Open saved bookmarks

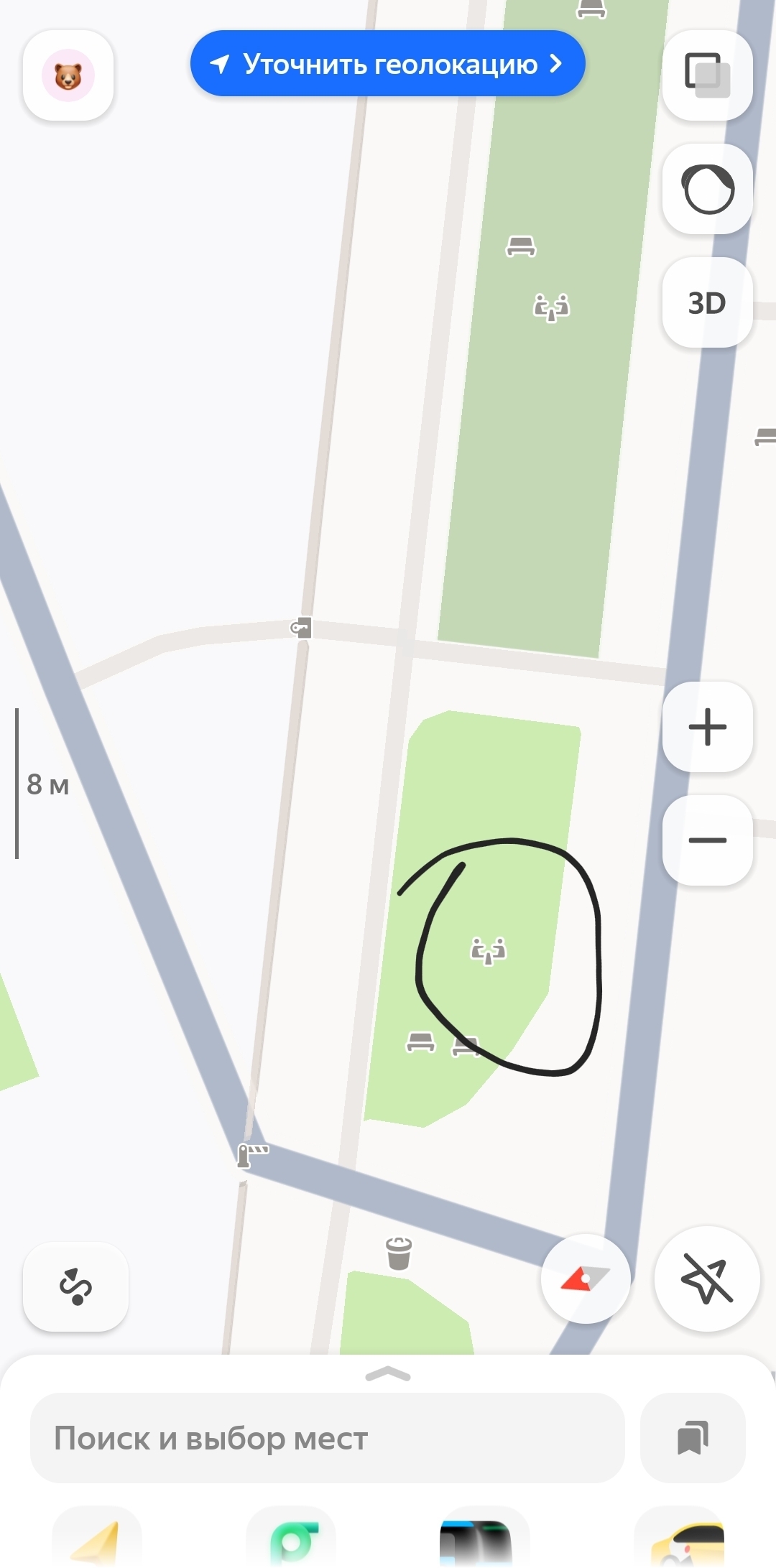[693, 1438]
